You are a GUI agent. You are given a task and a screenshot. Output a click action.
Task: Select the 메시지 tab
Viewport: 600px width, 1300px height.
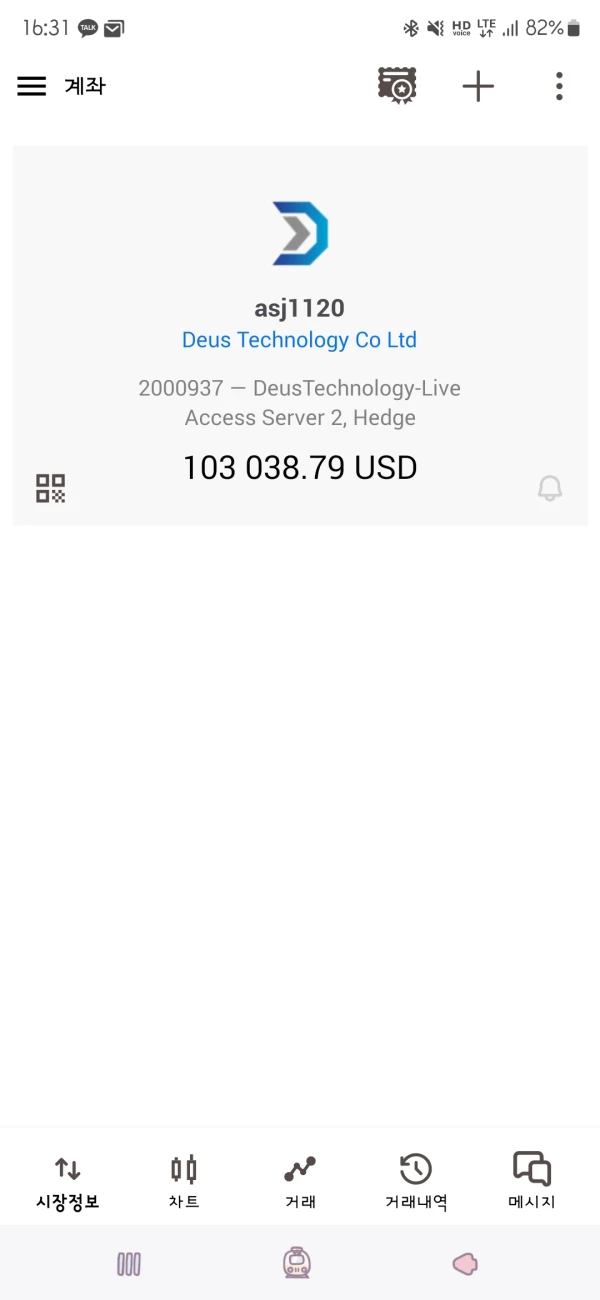click(532, 1182)
